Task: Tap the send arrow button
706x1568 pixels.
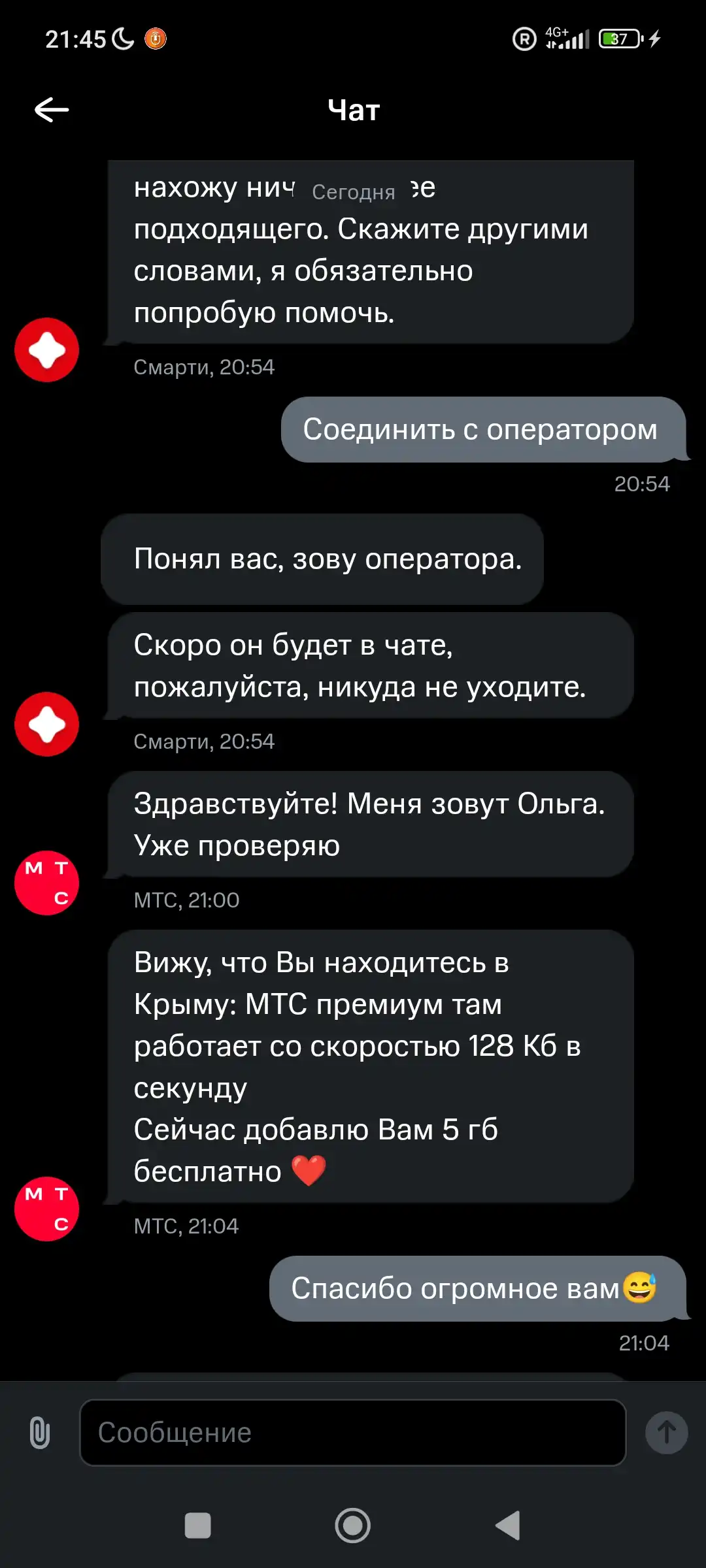Action: (x=666, y=1433)
